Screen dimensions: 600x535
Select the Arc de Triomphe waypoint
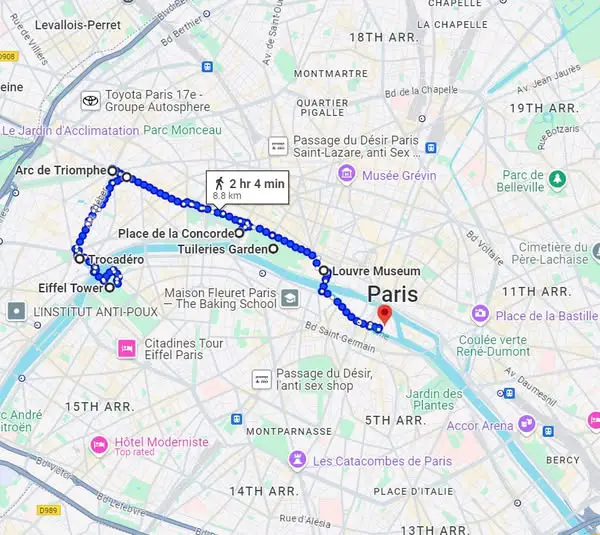(x=113, y=171)
